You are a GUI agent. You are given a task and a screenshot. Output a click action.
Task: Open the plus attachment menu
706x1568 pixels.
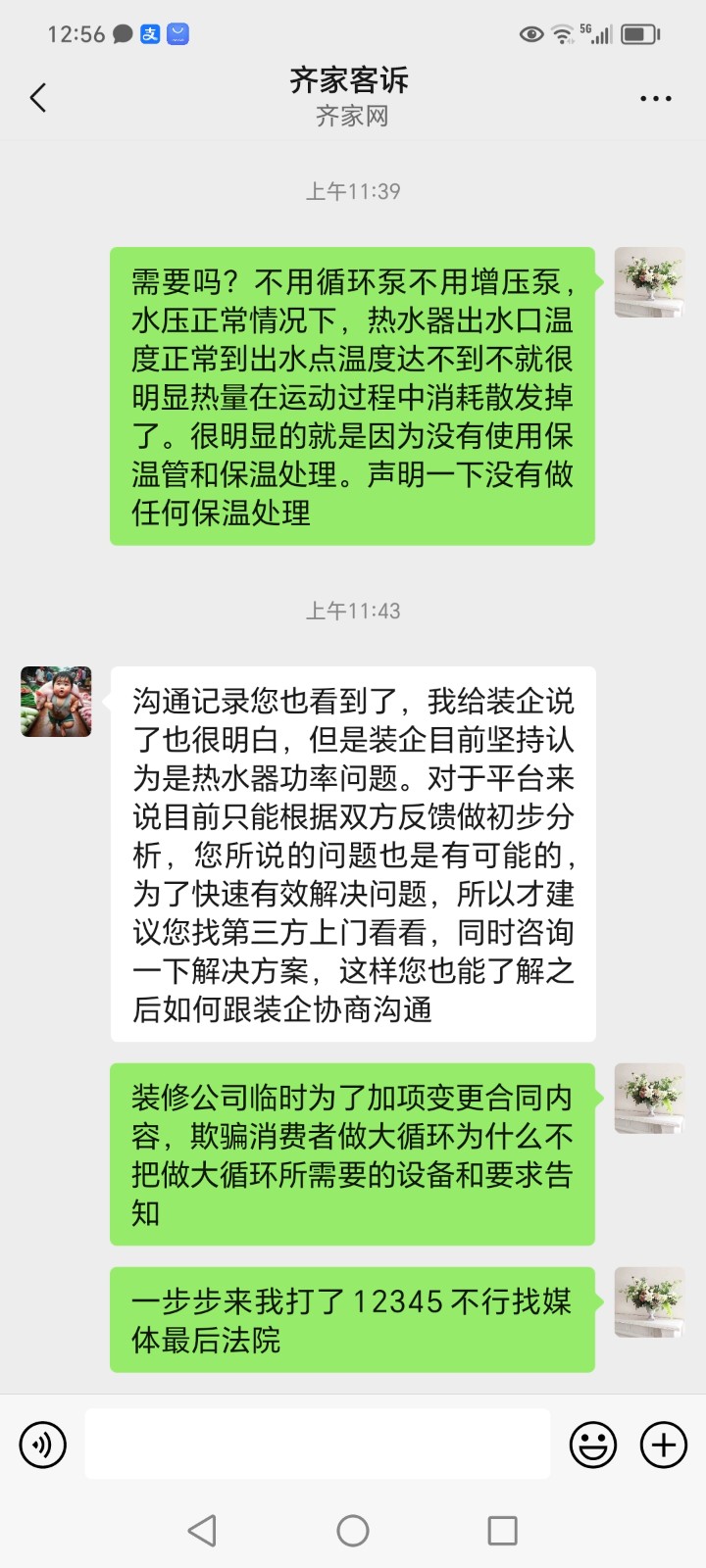664,1445
